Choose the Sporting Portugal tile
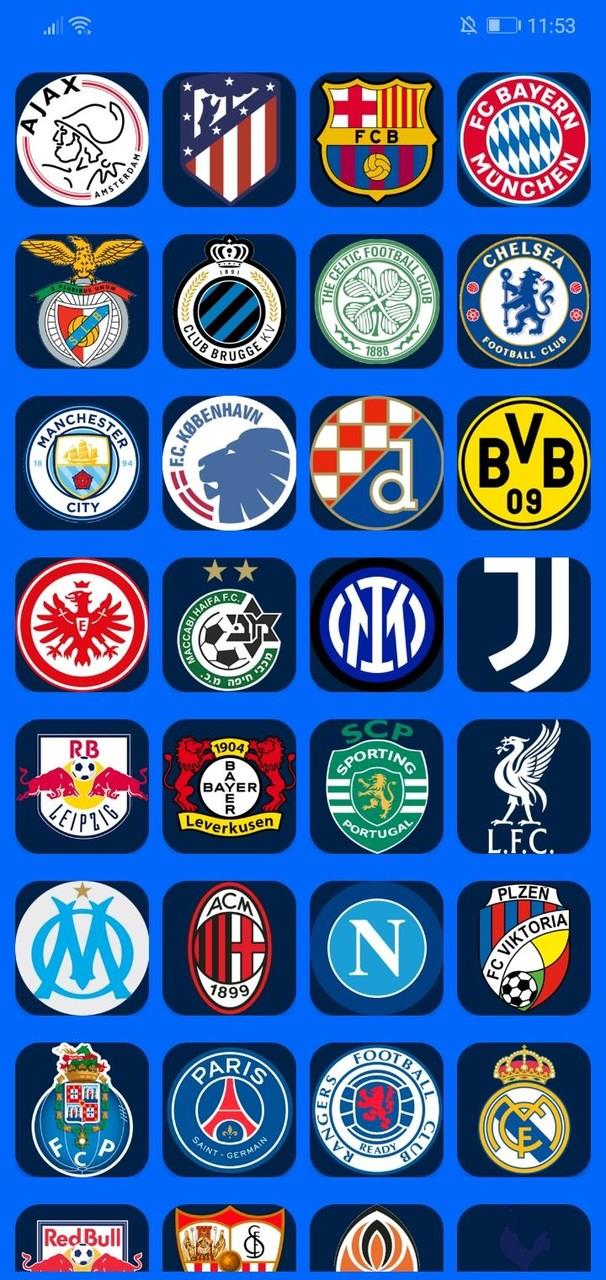The image size is (606, 1280). [x=377, y=786]
